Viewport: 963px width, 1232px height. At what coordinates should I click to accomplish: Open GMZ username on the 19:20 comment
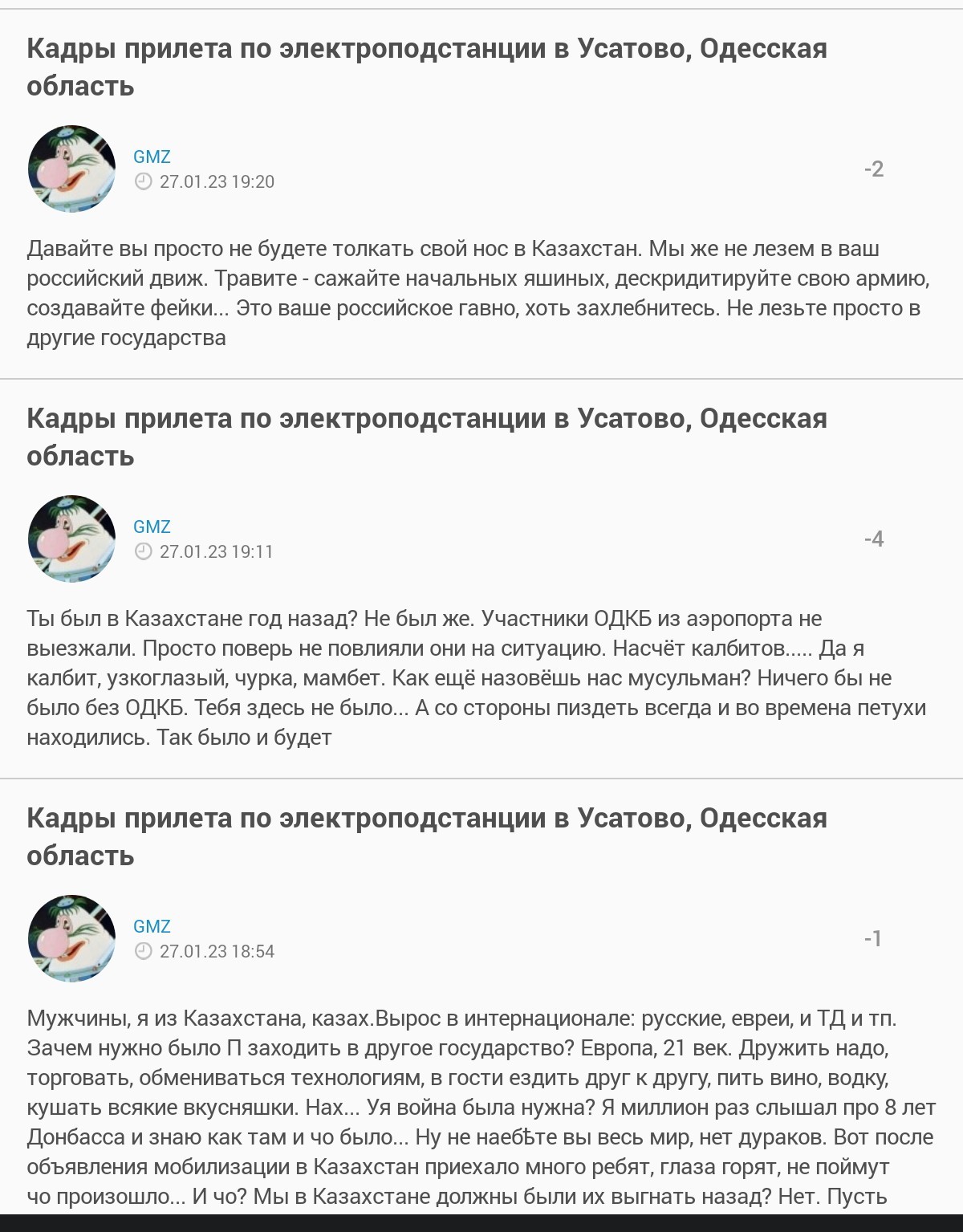(x=152, y=157)
